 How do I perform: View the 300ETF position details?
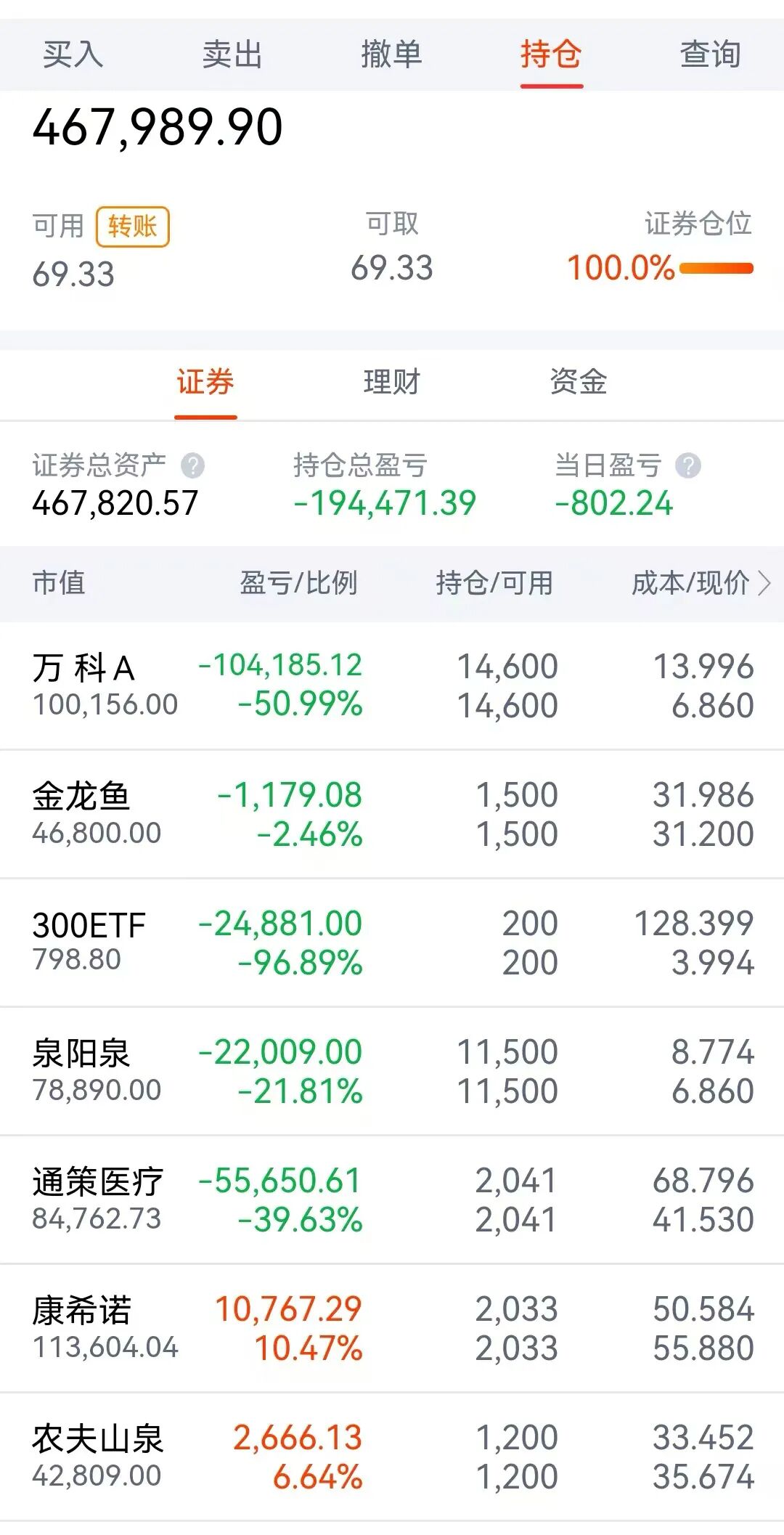(392, 942)
